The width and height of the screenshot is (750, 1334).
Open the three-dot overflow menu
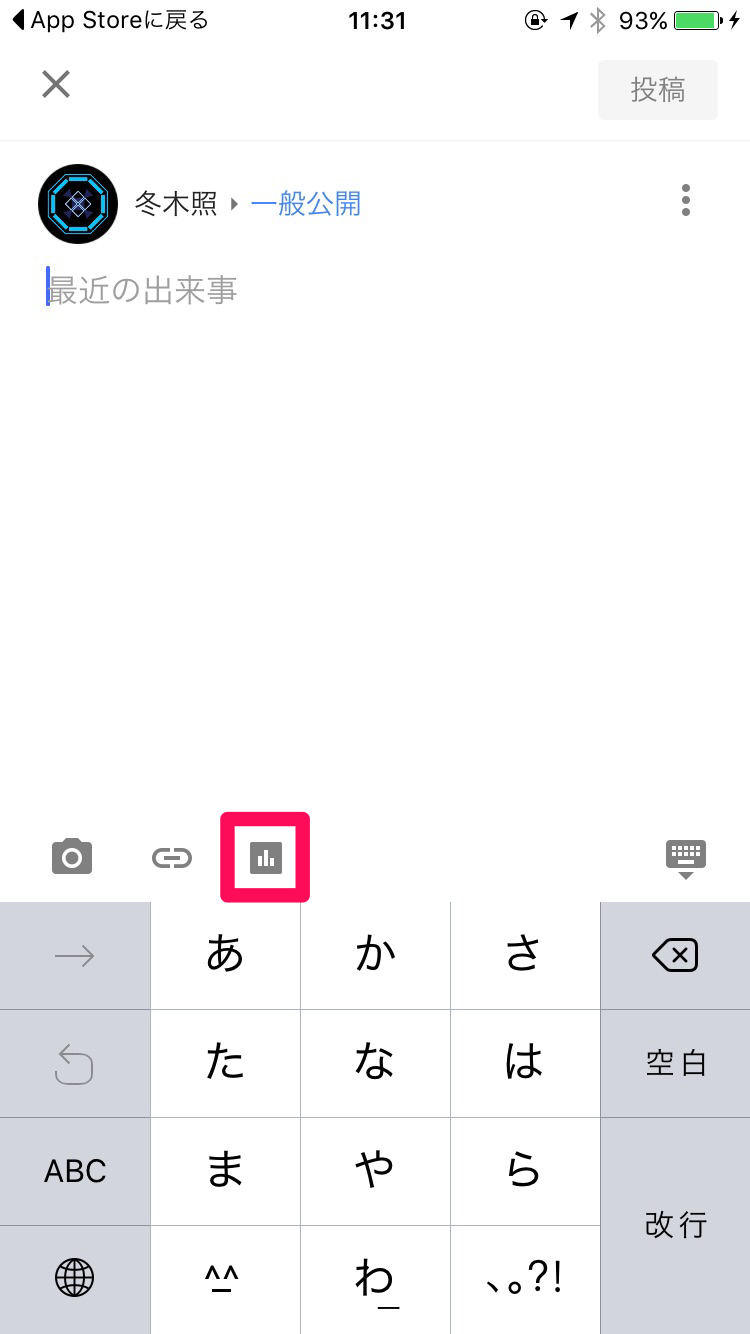(685, 200)
